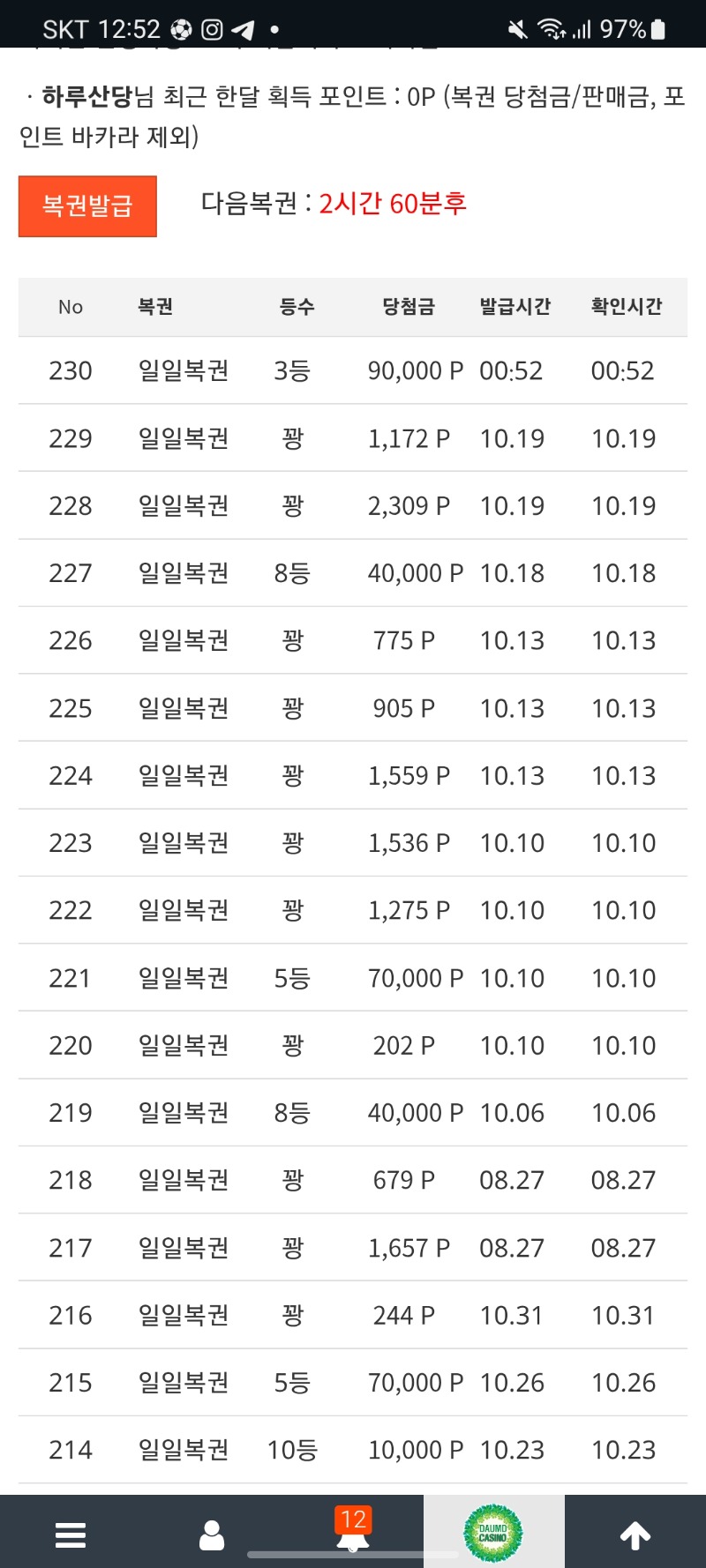This screenshot has height=1568, width=706.
Task: Tap the 복권발급 button
Action: click(x=87, y=206)
